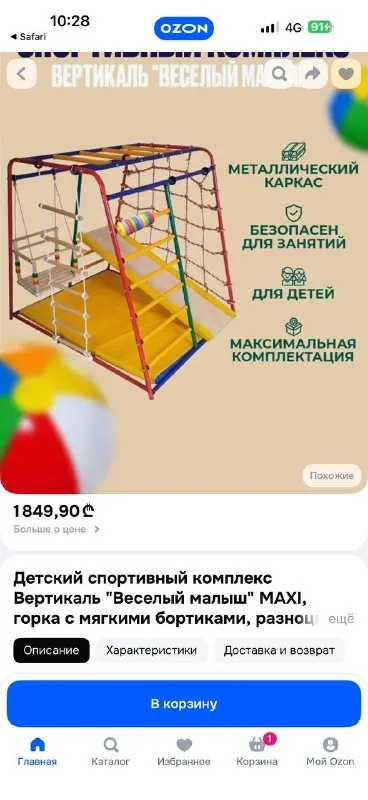Tap the Похожие similar items button
This screenshot has width=368, height=800.
coord(332,476)
